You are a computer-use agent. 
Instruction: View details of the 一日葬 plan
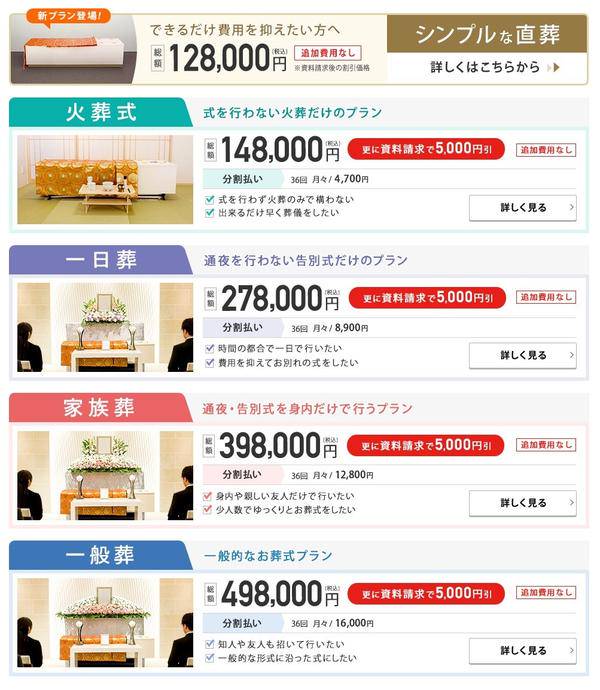pos(523,355)
